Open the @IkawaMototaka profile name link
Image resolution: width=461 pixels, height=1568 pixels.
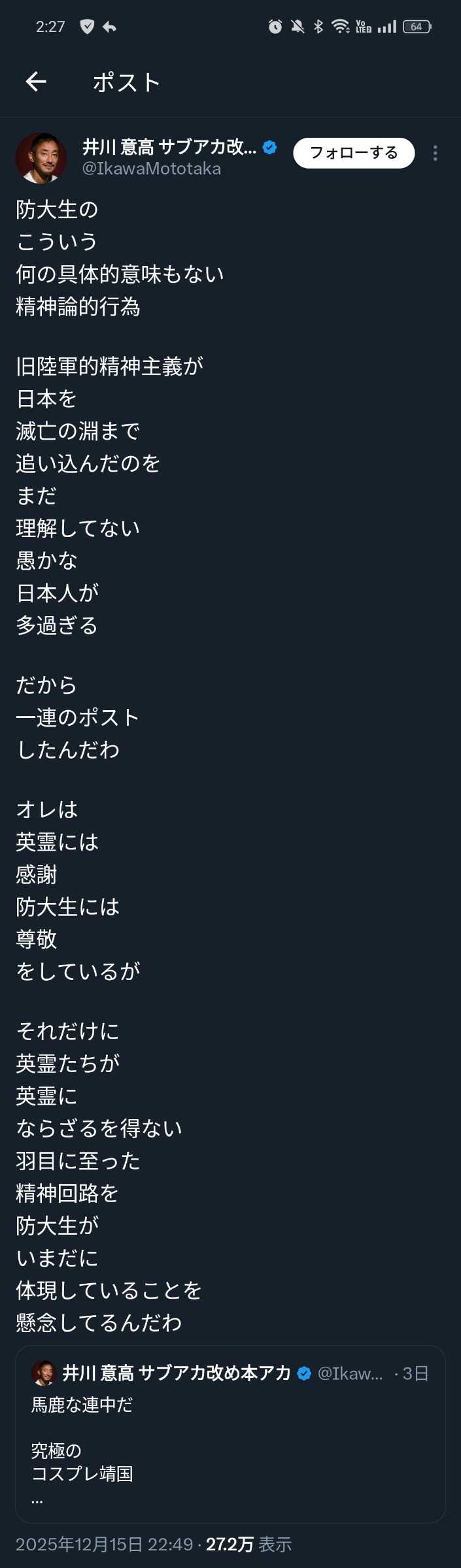151,169
